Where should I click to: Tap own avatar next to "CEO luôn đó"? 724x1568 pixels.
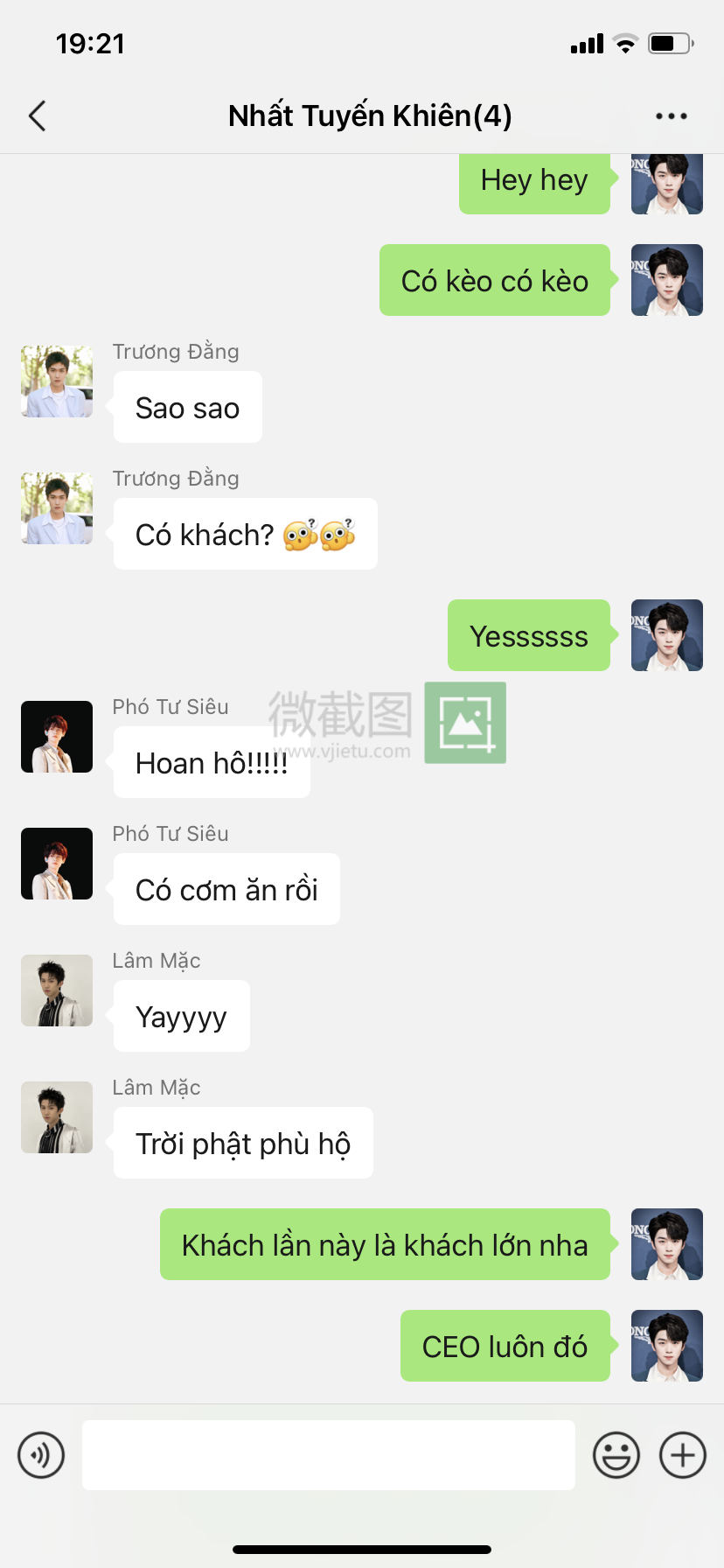click(x=667, y=1346)
